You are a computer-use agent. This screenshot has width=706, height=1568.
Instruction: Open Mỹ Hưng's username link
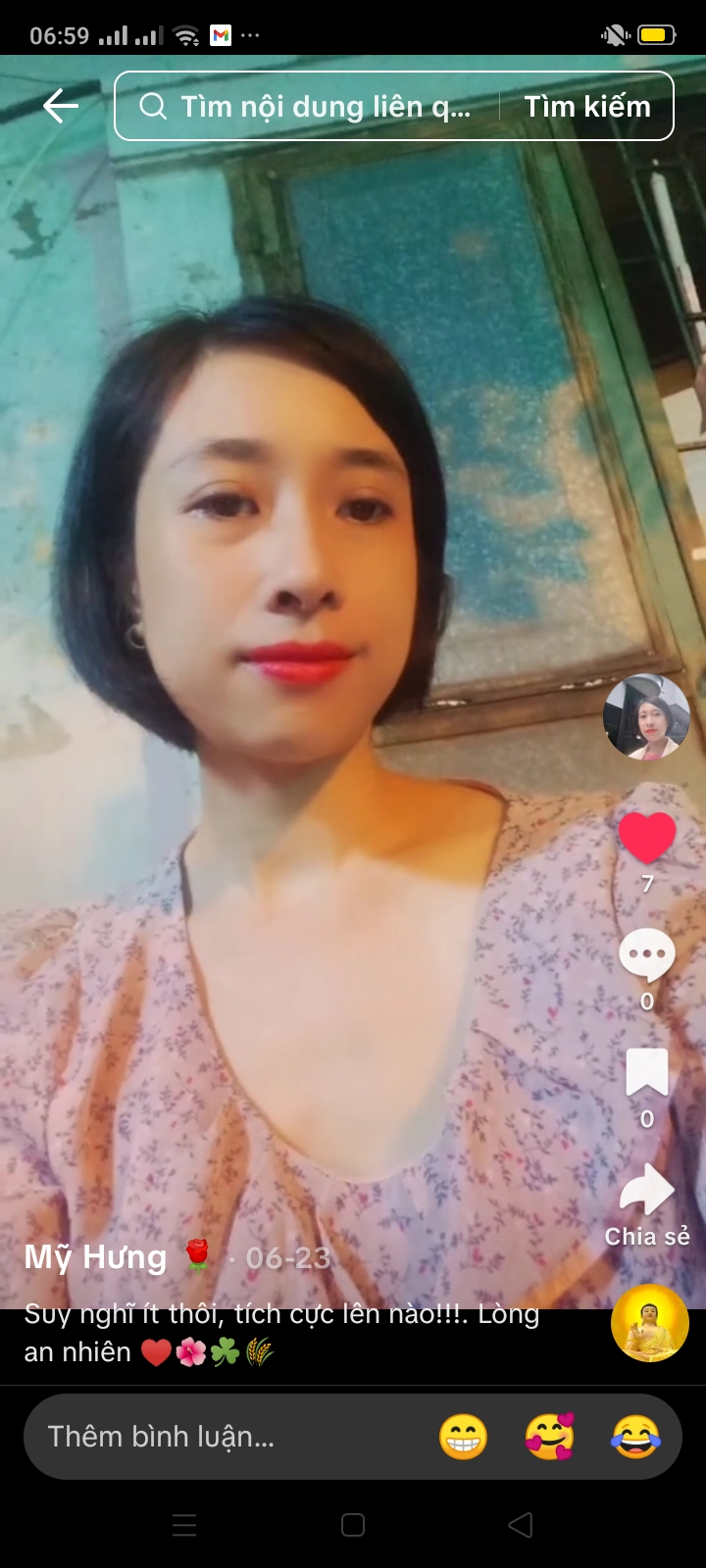click(x=95, y=1257)
